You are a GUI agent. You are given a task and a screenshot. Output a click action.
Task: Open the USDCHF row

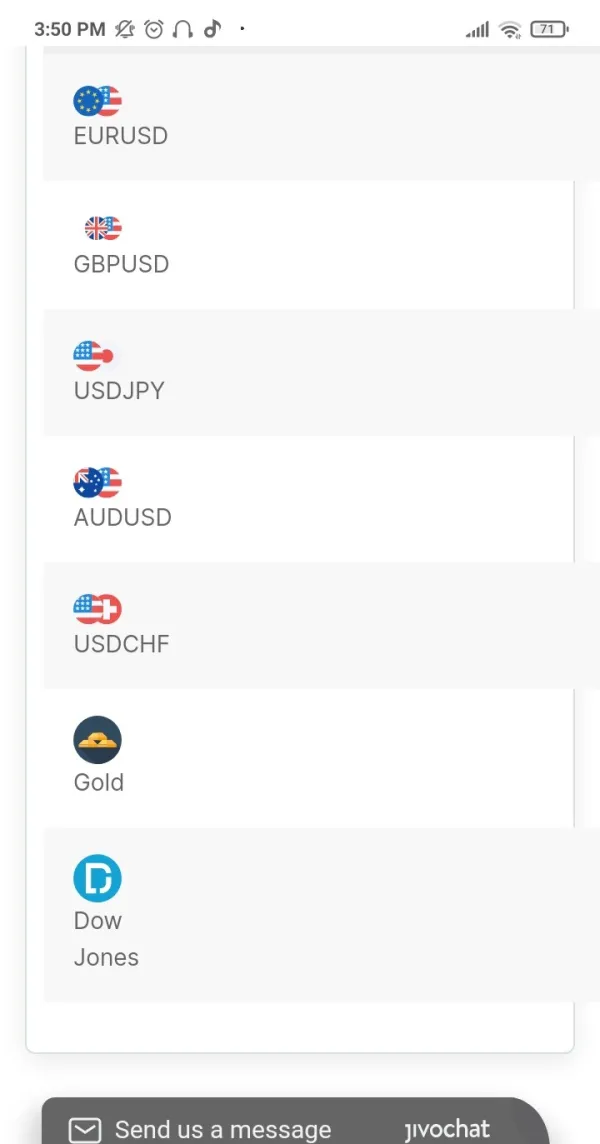coord(121,643)
